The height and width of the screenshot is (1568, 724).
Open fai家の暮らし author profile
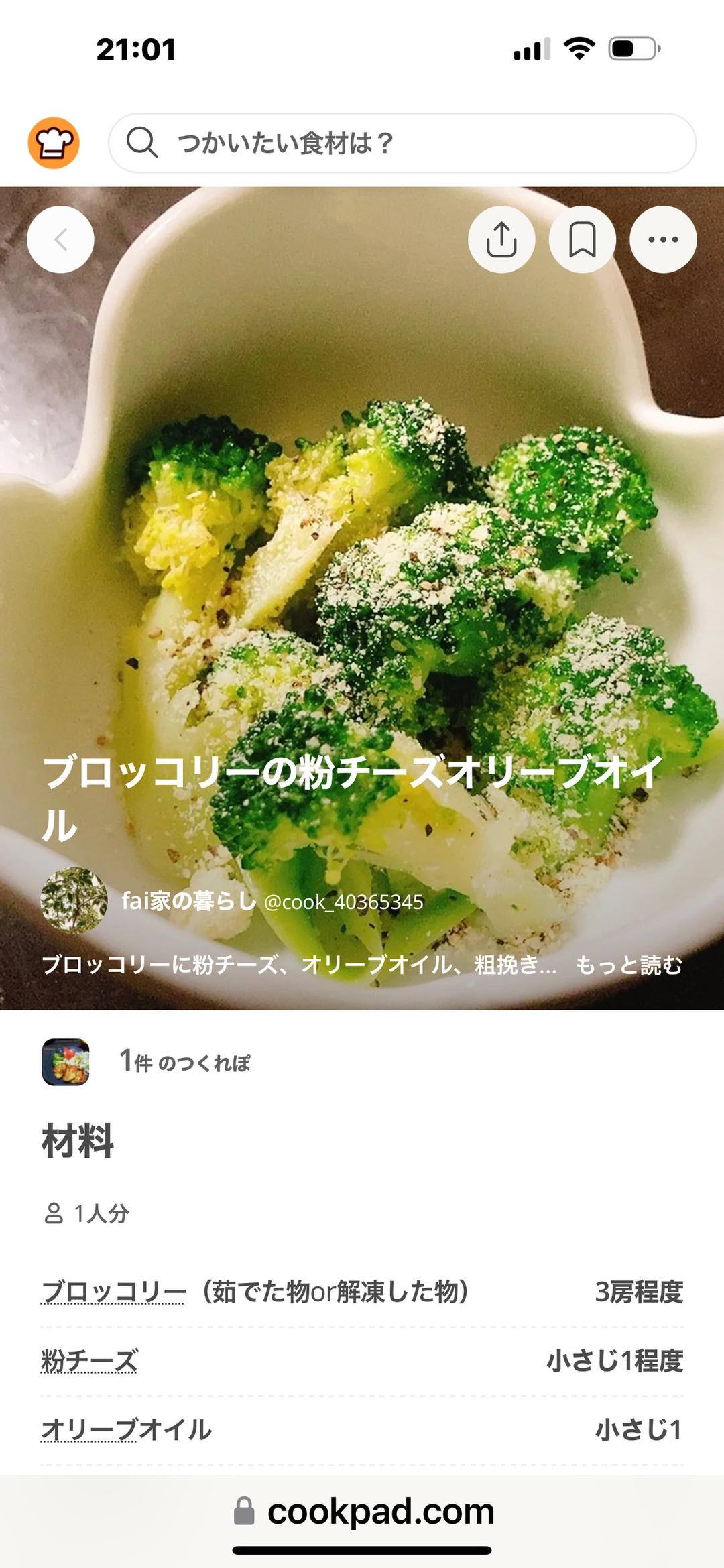(x=188, y=901)
